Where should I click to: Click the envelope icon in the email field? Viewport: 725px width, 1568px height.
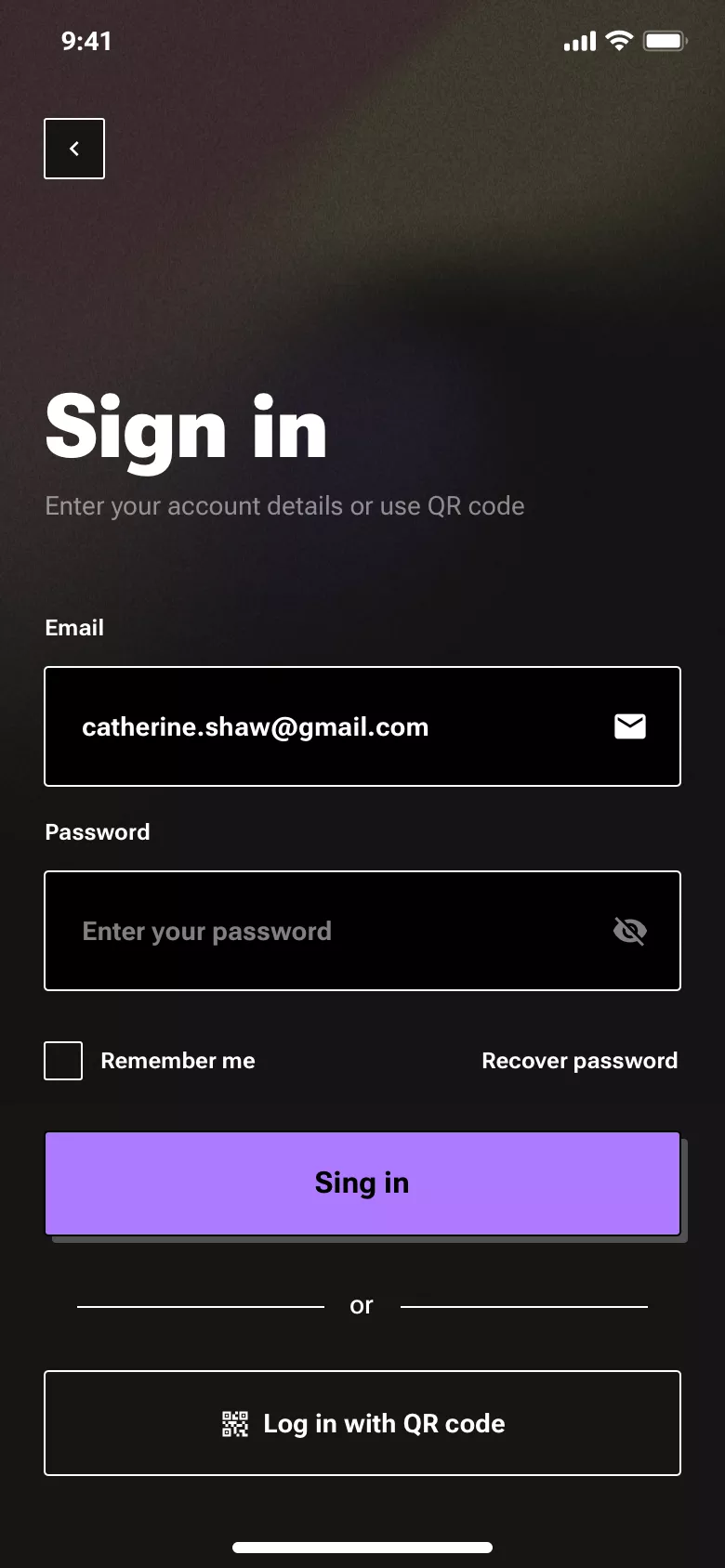pyautogui.click(x=629, y=725)
